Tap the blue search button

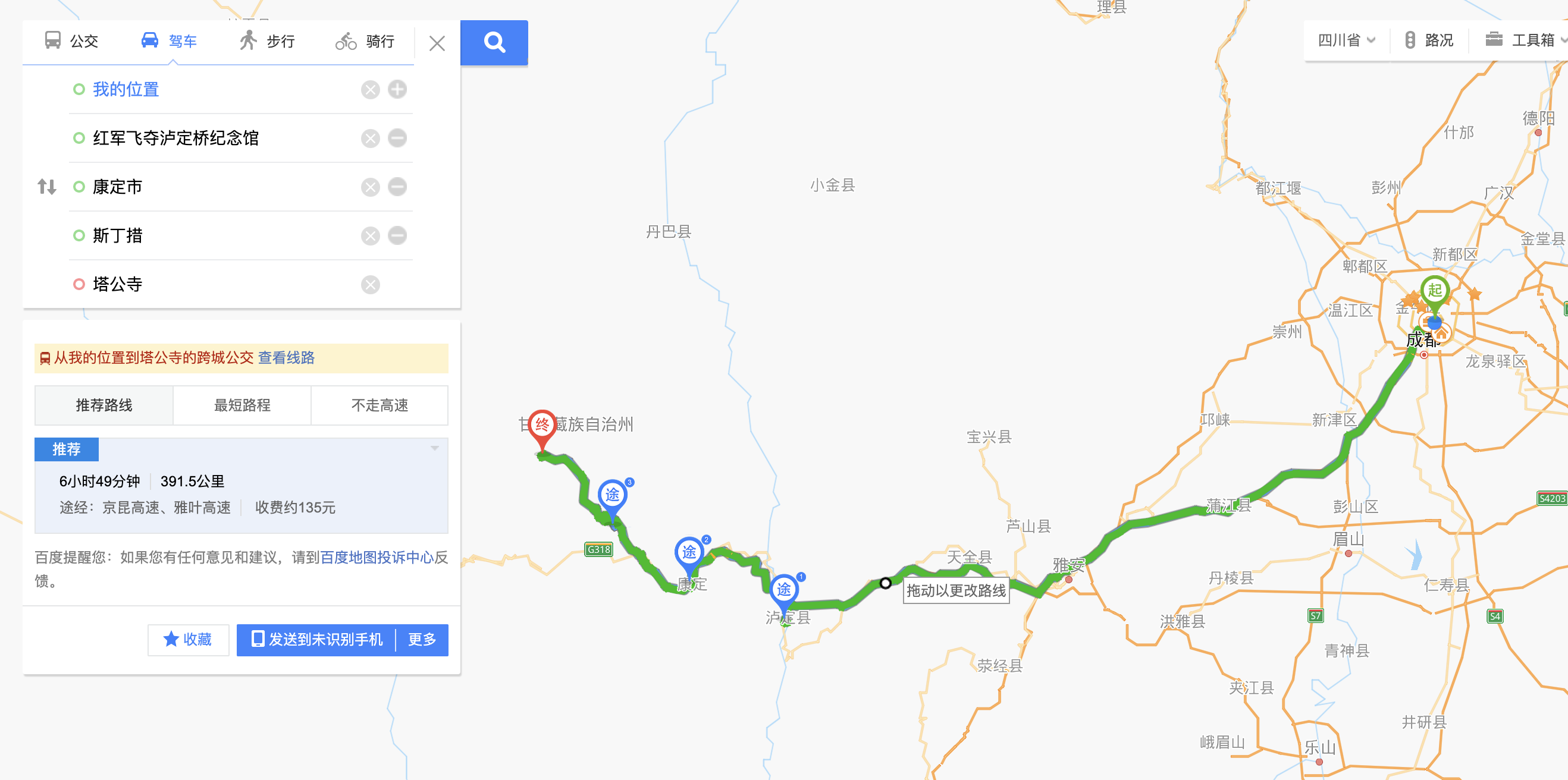494,43
